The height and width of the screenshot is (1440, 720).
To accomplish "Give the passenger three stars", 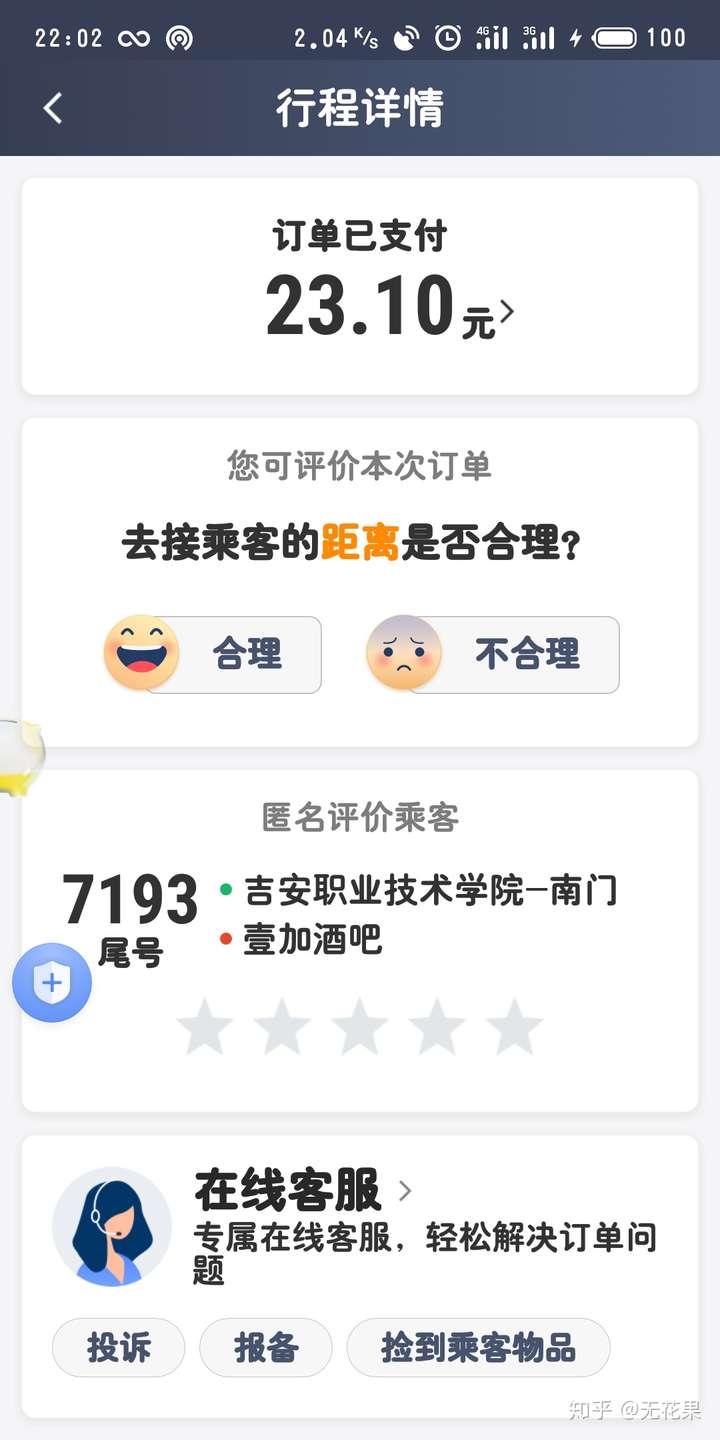I will coord(360,1027).
